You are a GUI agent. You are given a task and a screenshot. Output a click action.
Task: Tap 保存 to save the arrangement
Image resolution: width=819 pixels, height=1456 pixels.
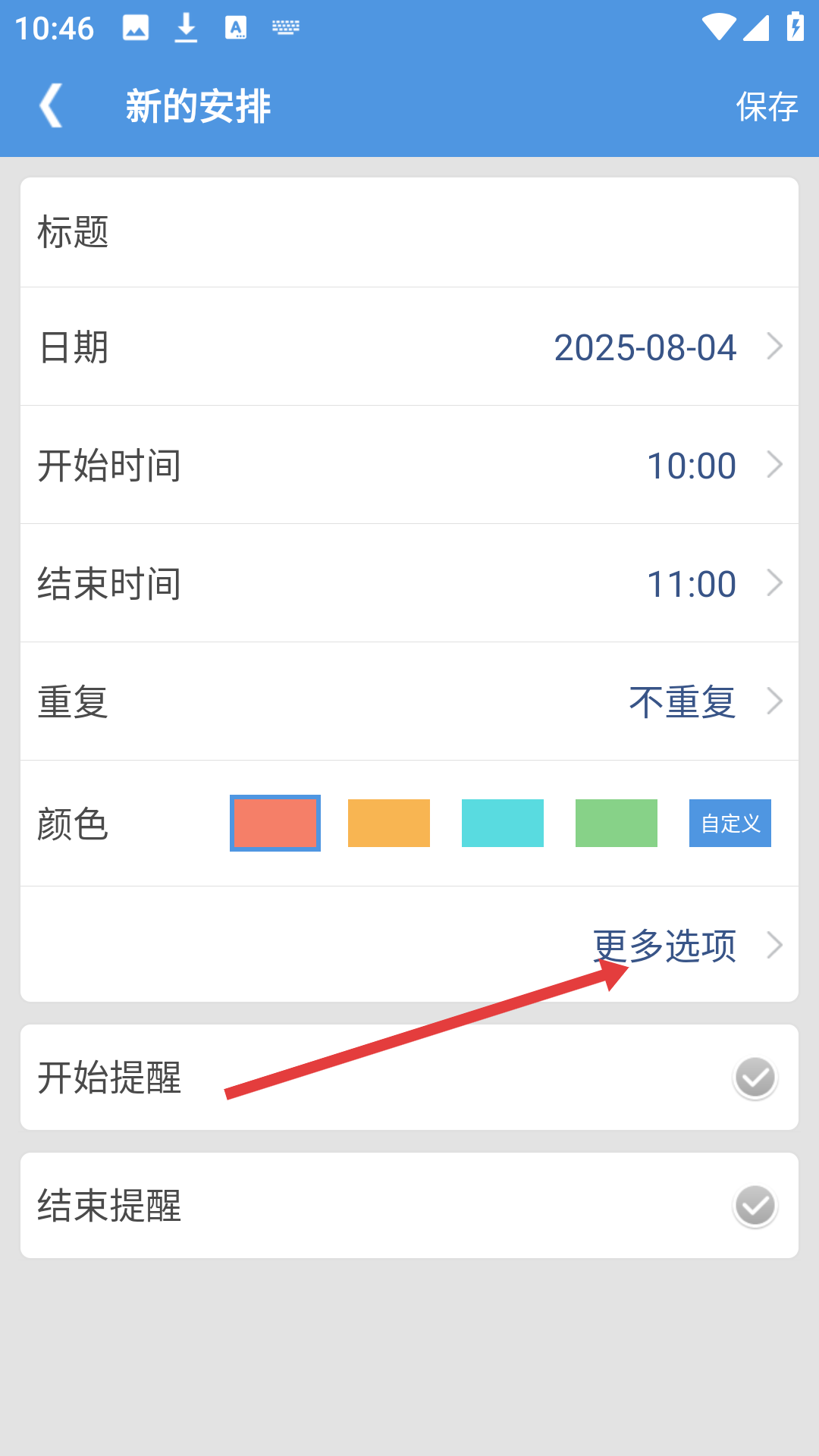(767, 106)
